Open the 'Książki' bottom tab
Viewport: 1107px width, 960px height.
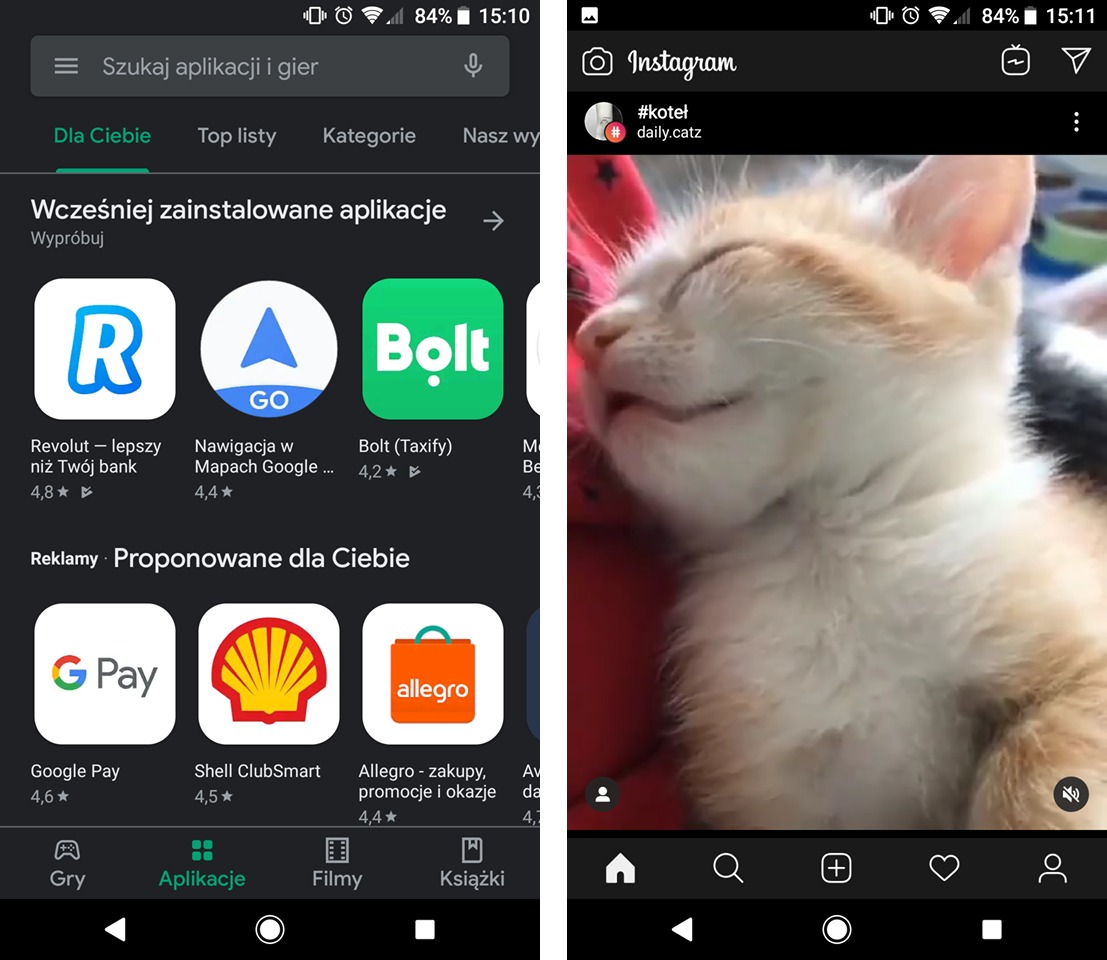coord(472,863)
